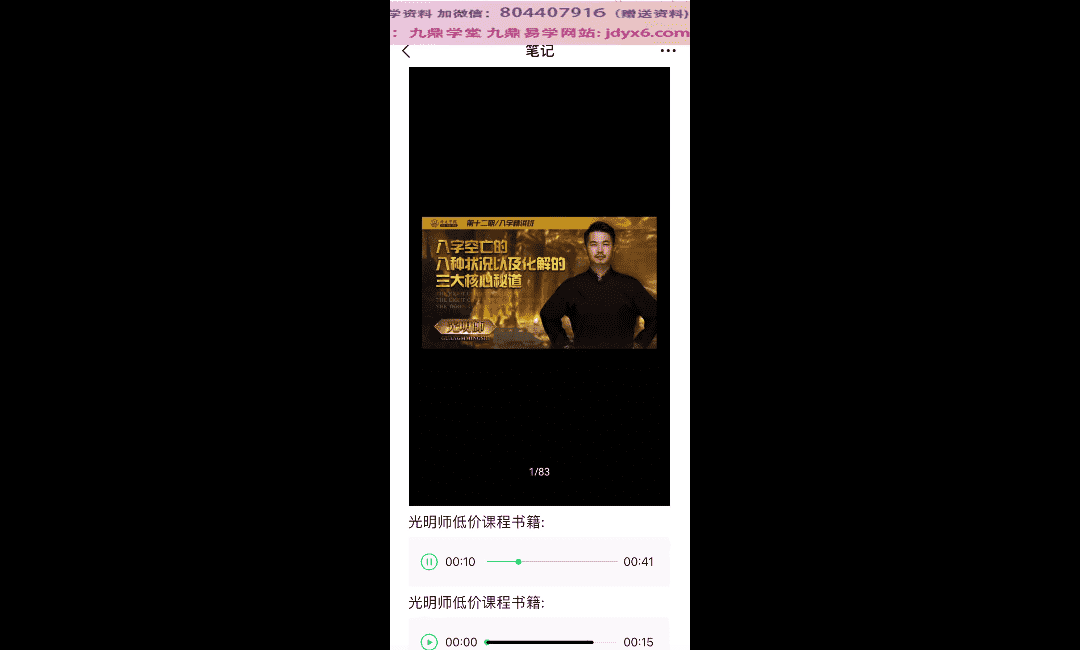Open the 八字空亡 slide image
The image size is (1080, 650).
[x=539, y=283]
